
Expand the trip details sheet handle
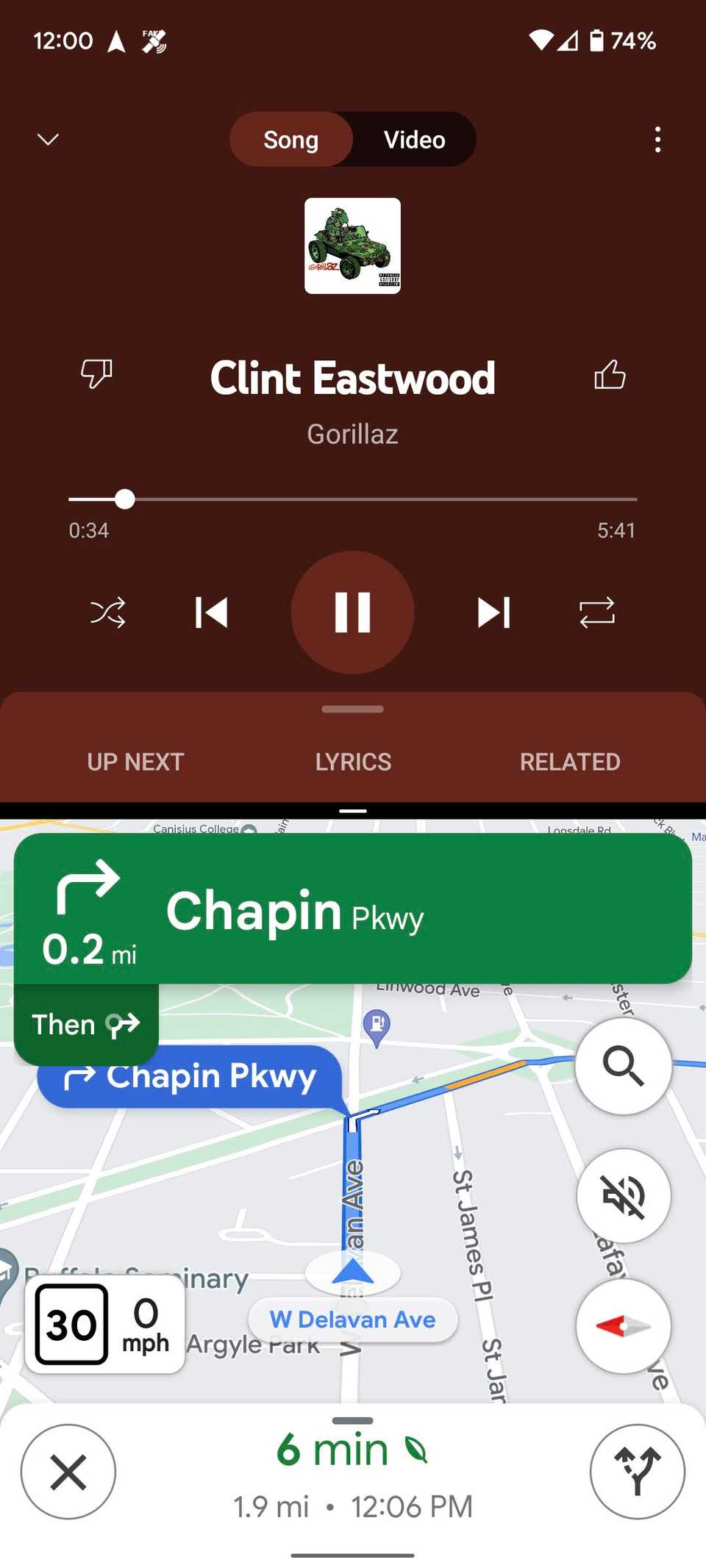tap(352, 1419)
